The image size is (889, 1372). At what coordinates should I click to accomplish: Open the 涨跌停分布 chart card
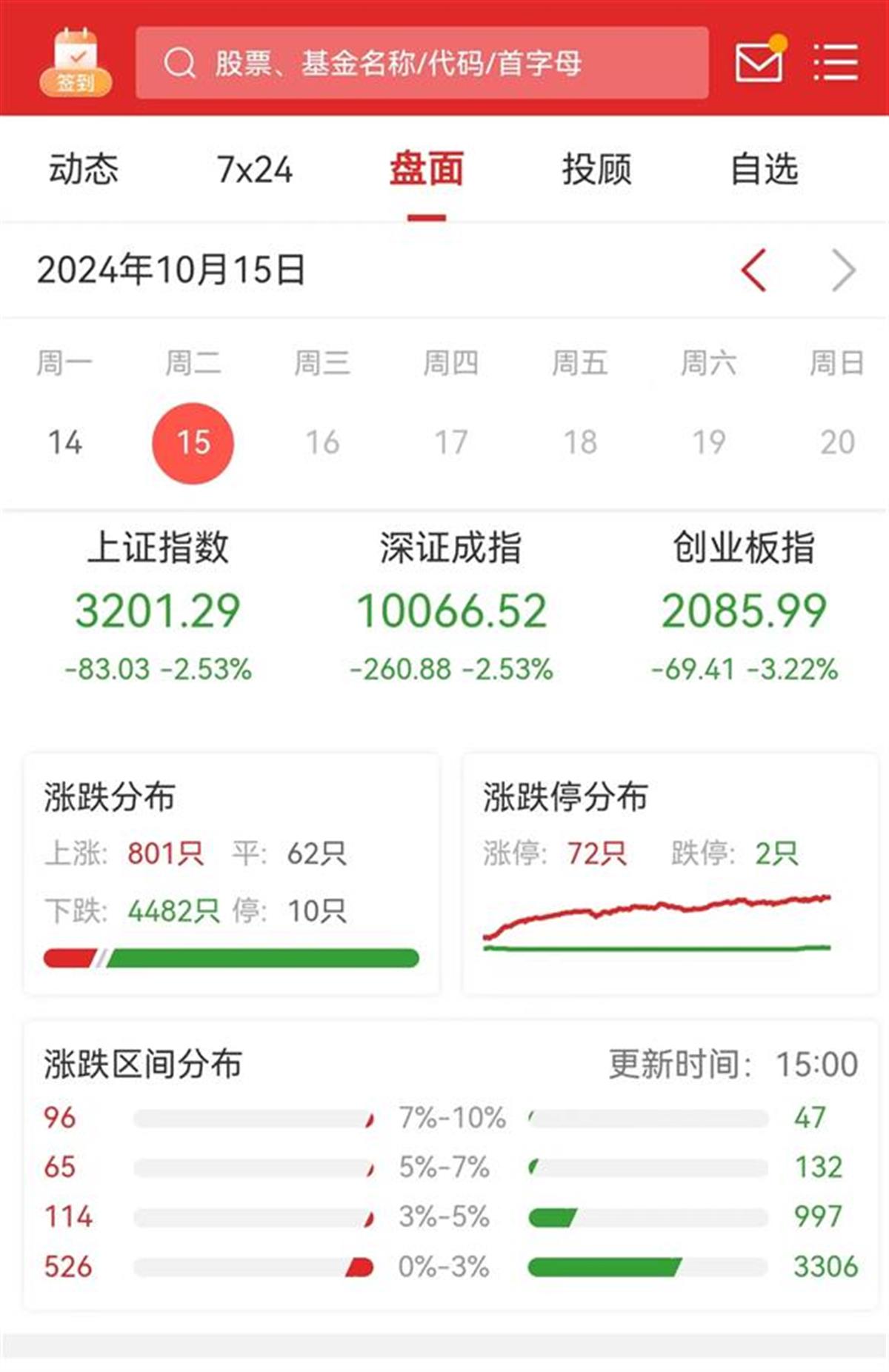[670, 874]
